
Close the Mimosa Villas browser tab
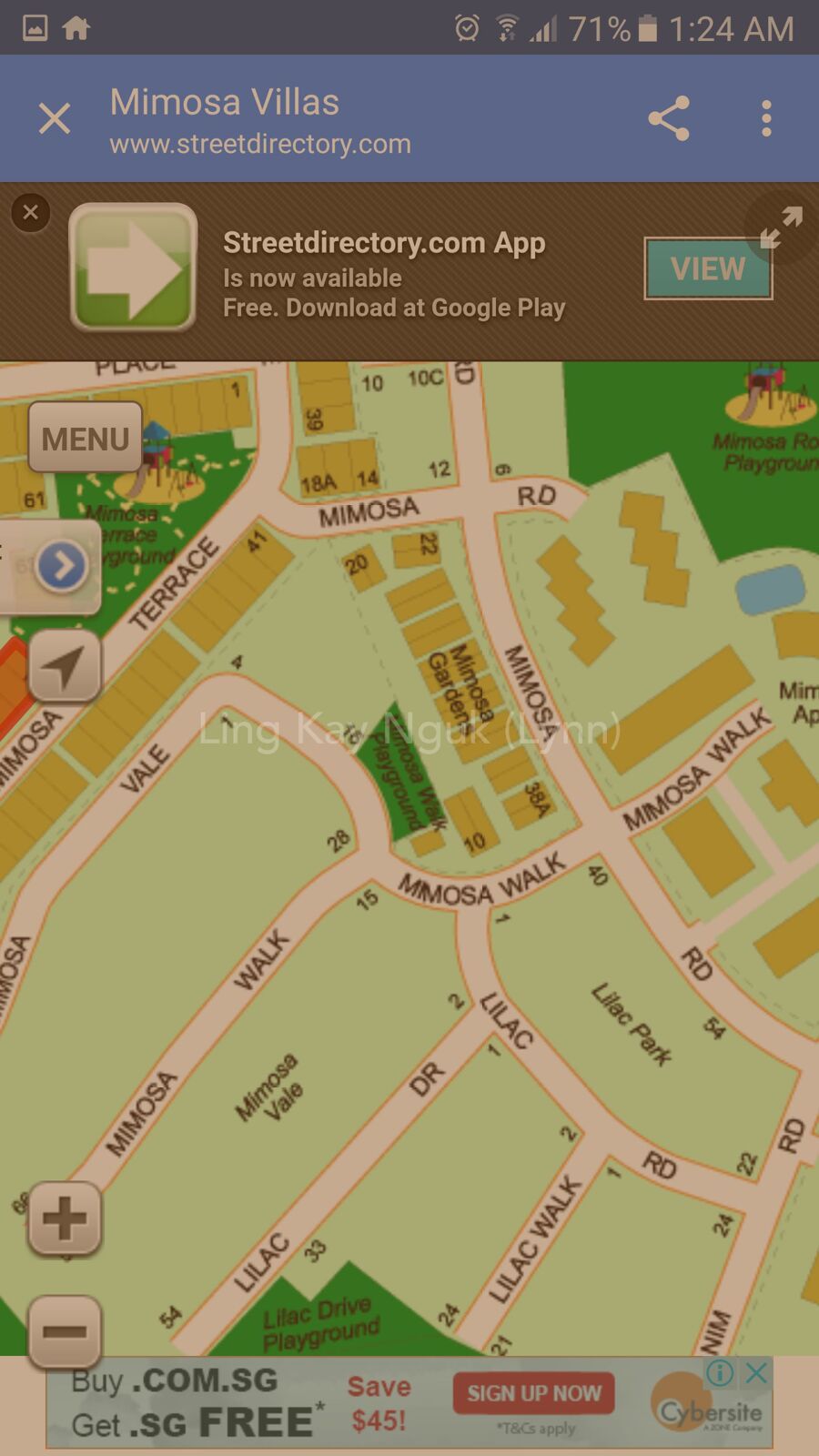pos(55,118)
